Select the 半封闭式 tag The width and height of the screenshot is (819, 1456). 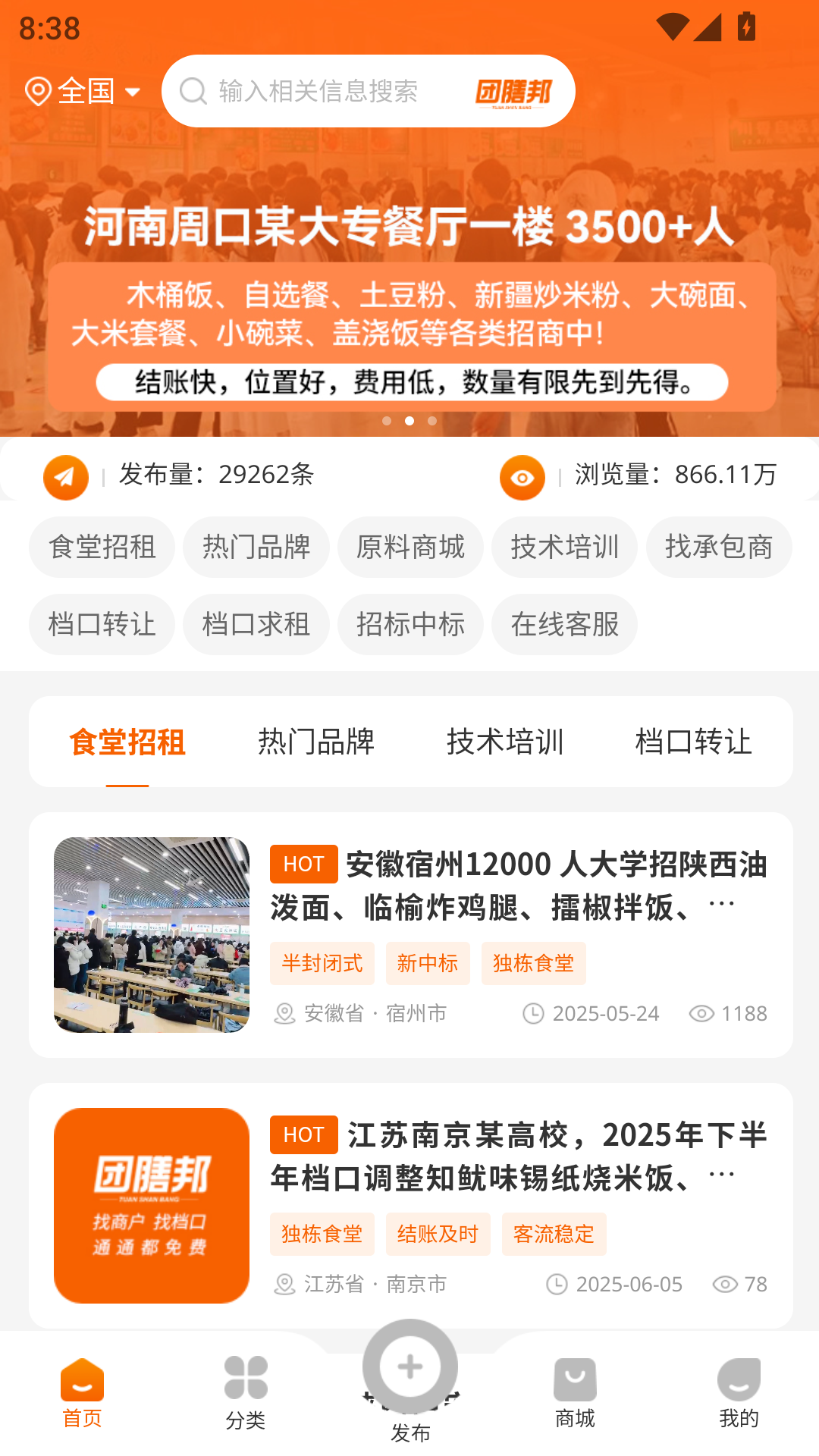pos(322,963)
